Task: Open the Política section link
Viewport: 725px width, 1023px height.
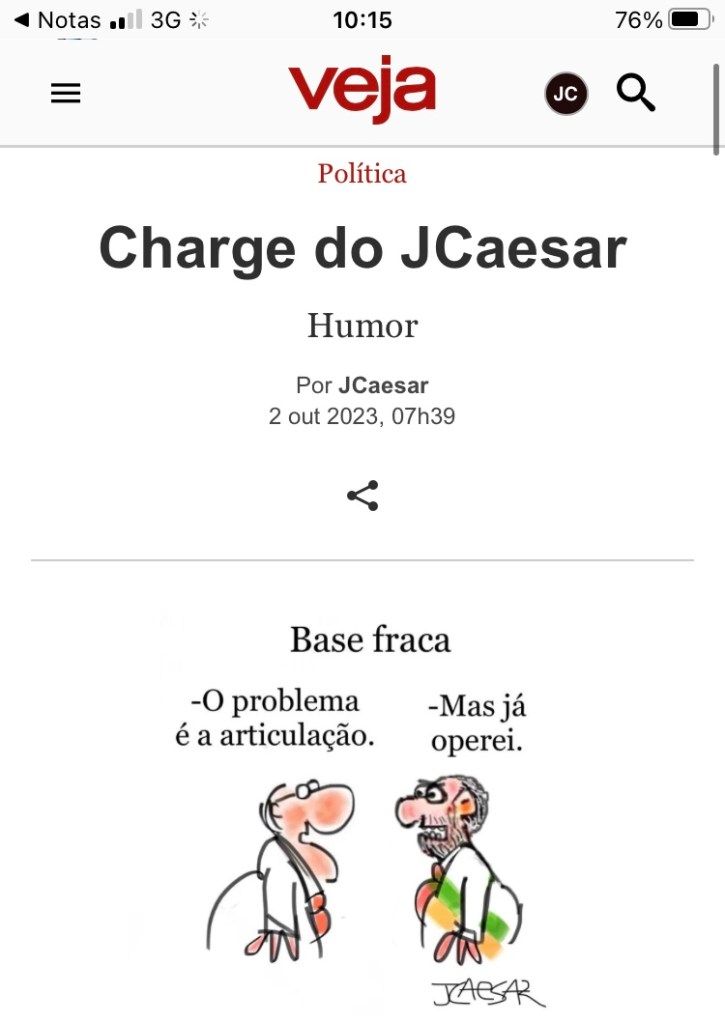Action: coord(362,174)
